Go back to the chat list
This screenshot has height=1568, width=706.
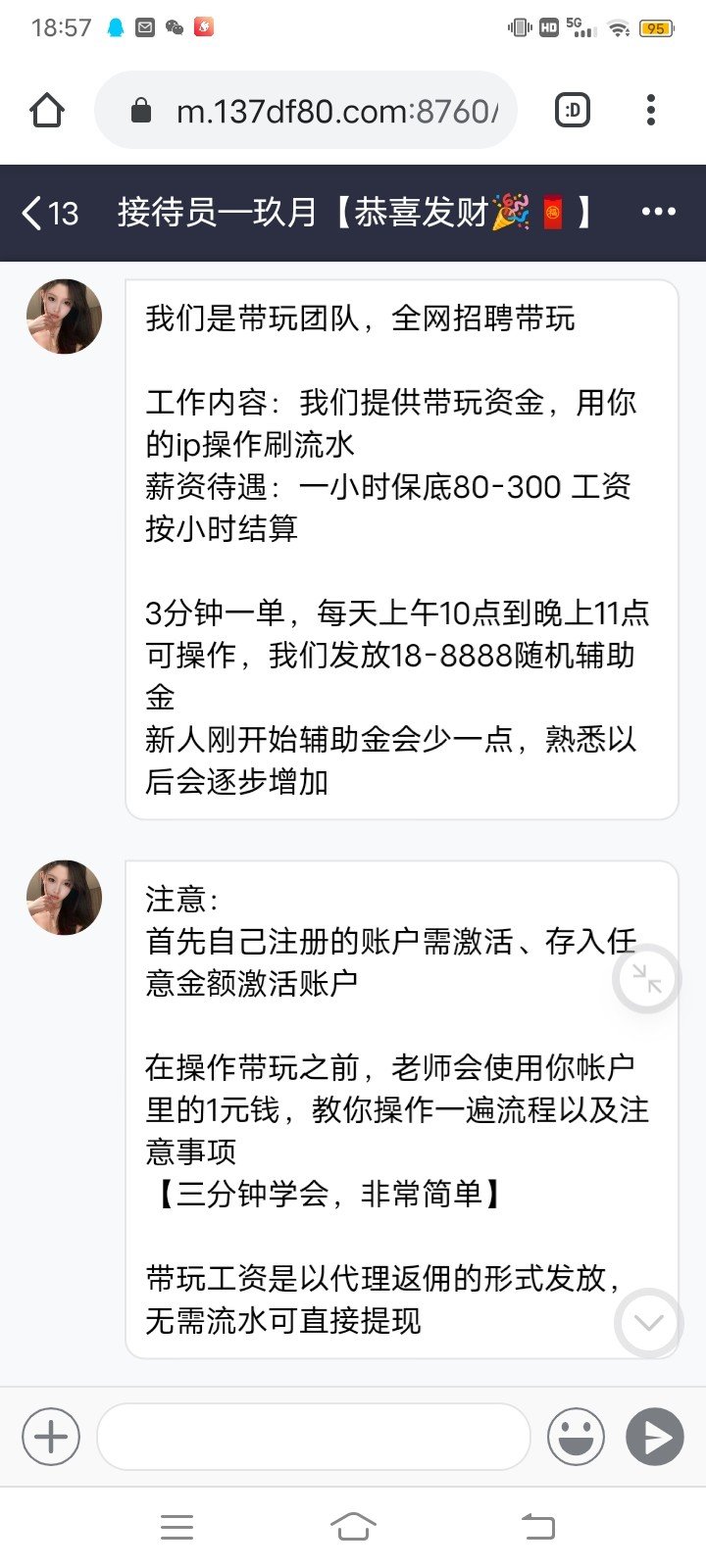click(x=49, y=213)
